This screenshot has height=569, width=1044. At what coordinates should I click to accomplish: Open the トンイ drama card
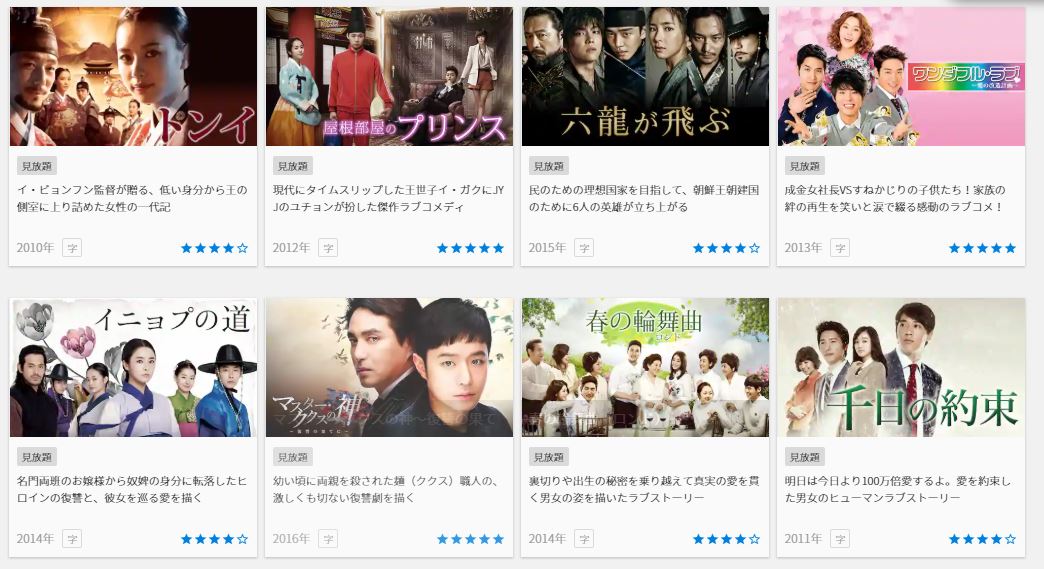(x=133, y=77)
